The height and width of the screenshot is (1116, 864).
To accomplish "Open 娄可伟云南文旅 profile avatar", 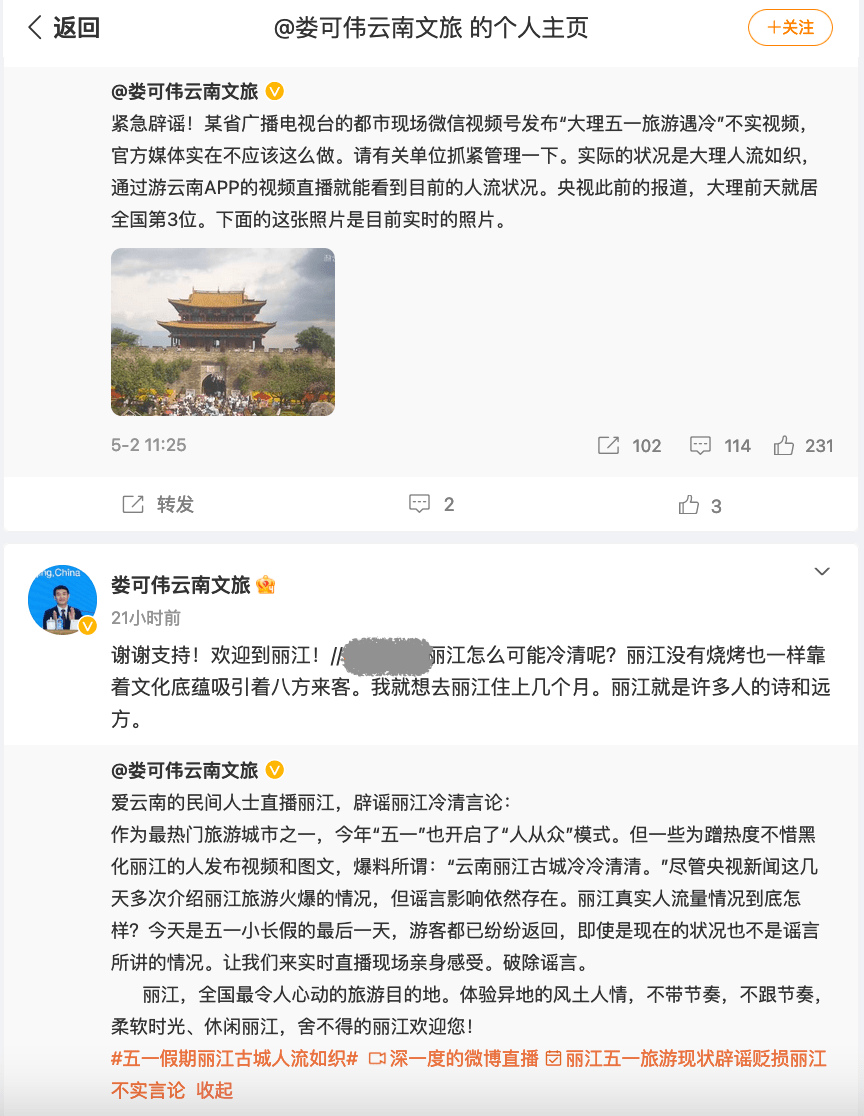I will click(x=62, y=599).
